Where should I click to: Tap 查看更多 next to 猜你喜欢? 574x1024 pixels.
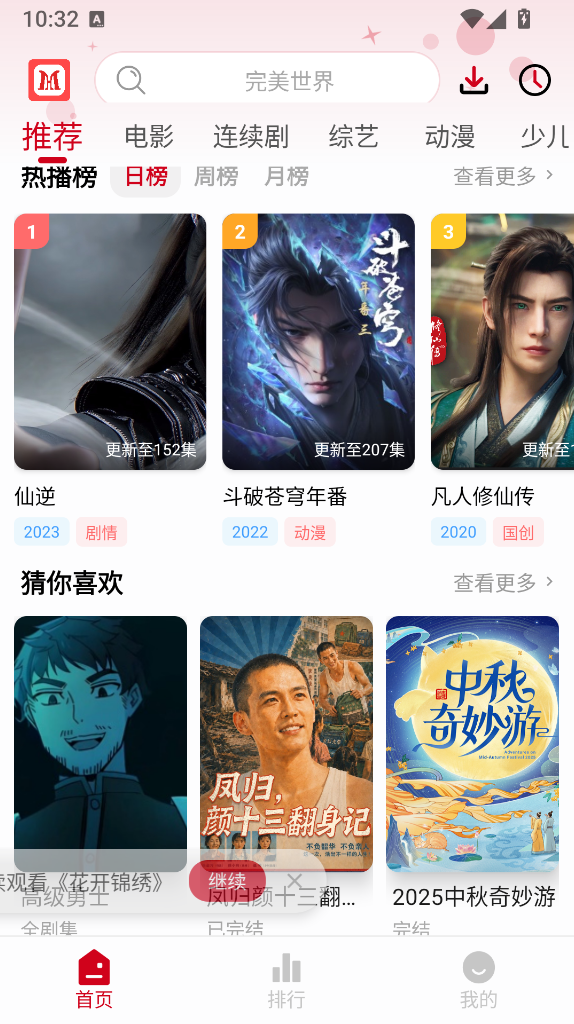pos(503,582)
